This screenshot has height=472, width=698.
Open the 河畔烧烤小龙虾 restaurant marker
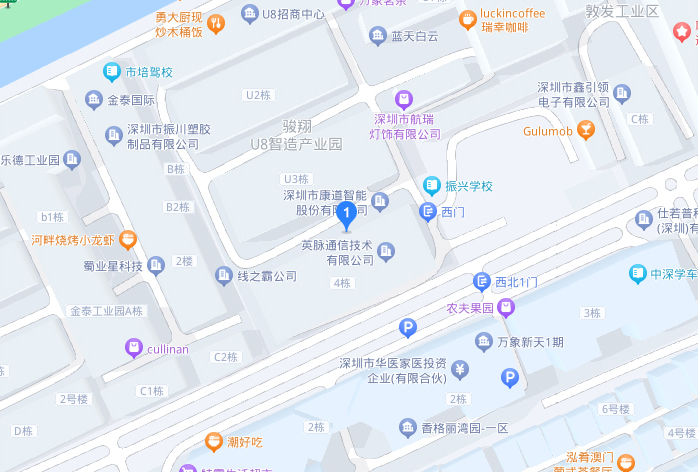pyautogui.click(x=127, y=240)
